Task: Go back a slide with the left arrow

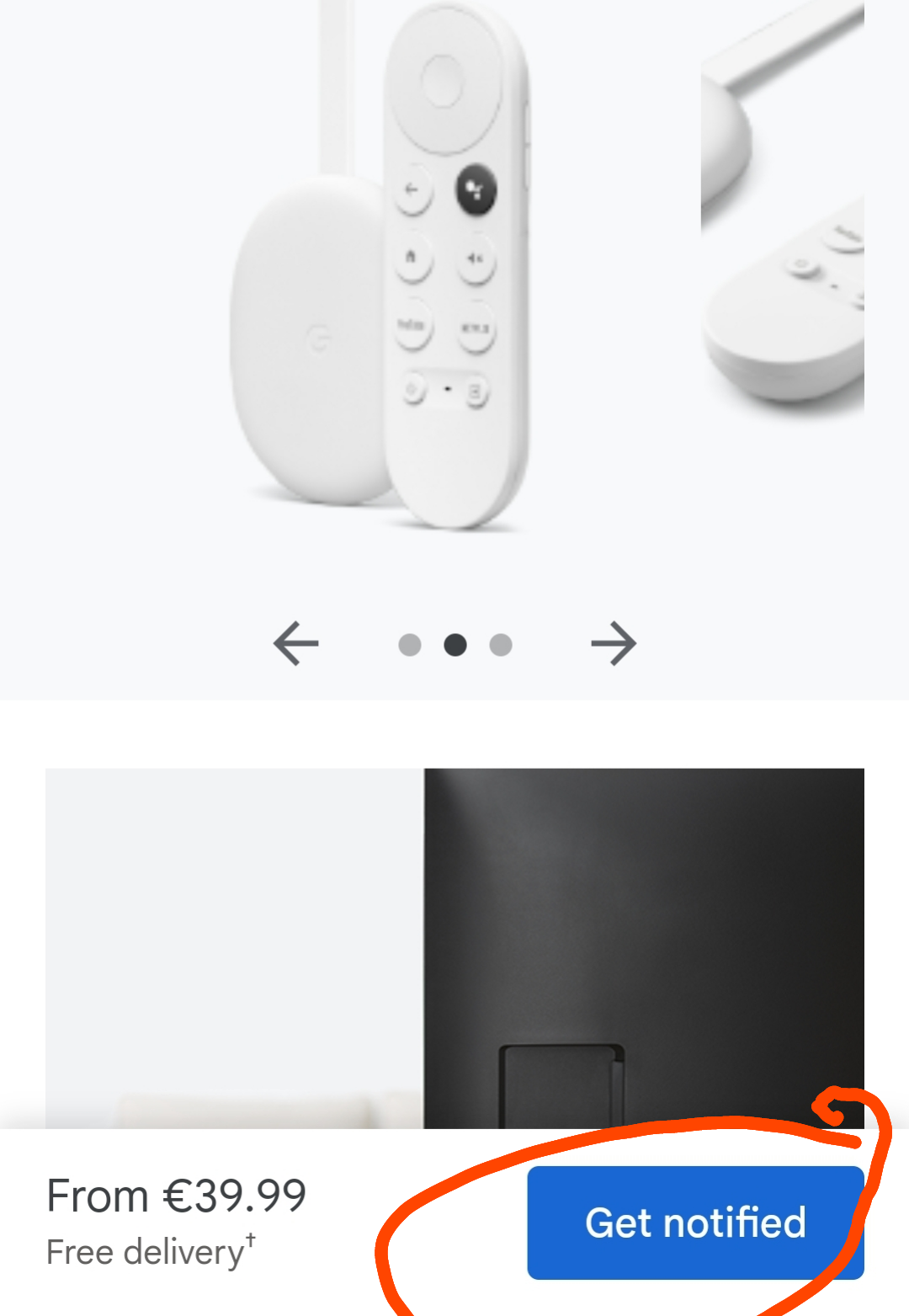Action: [x=295, y=642]
